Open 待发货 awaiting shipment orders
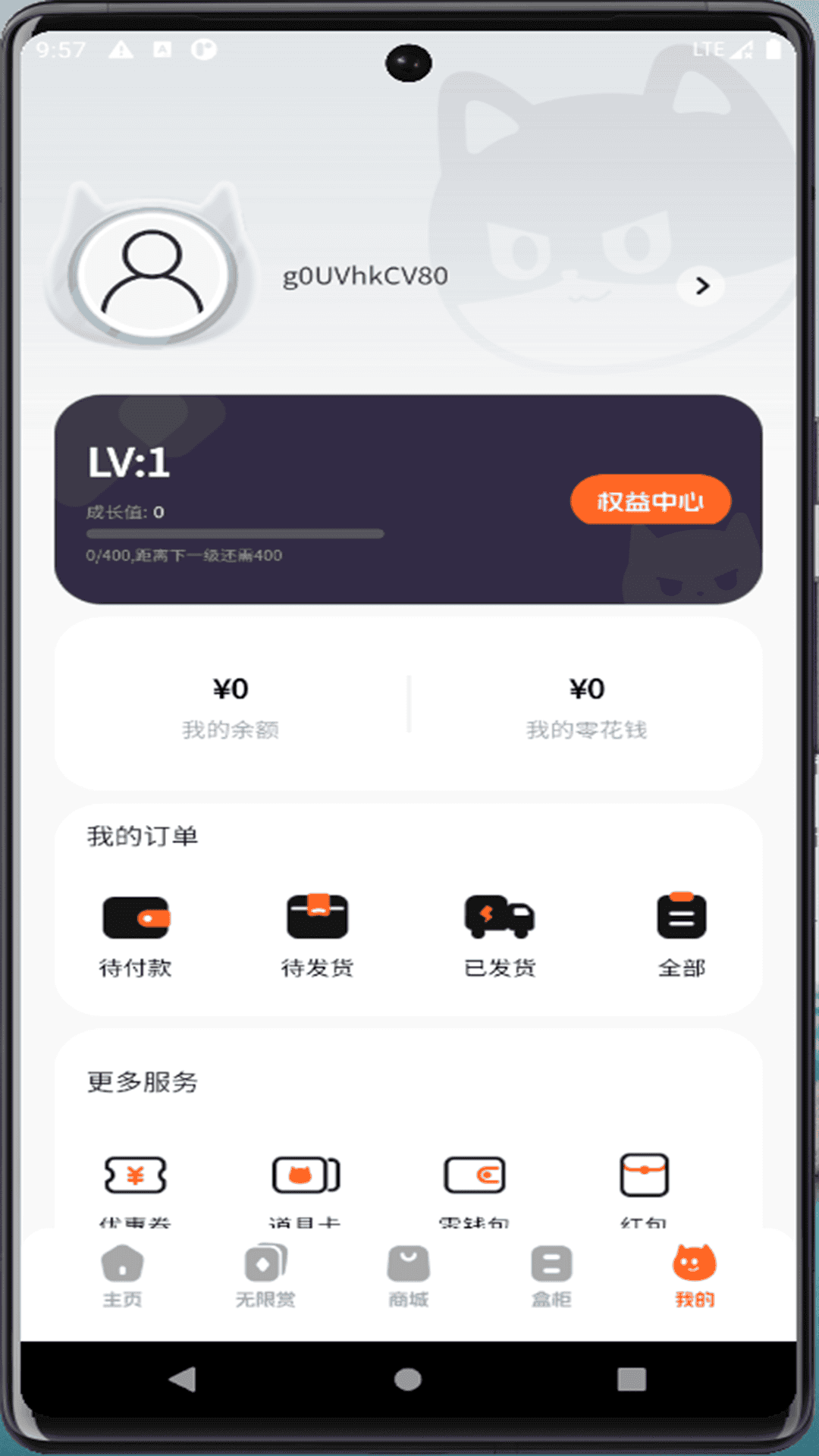This screenshot has width=819, height=1456. tap(317, 935)
